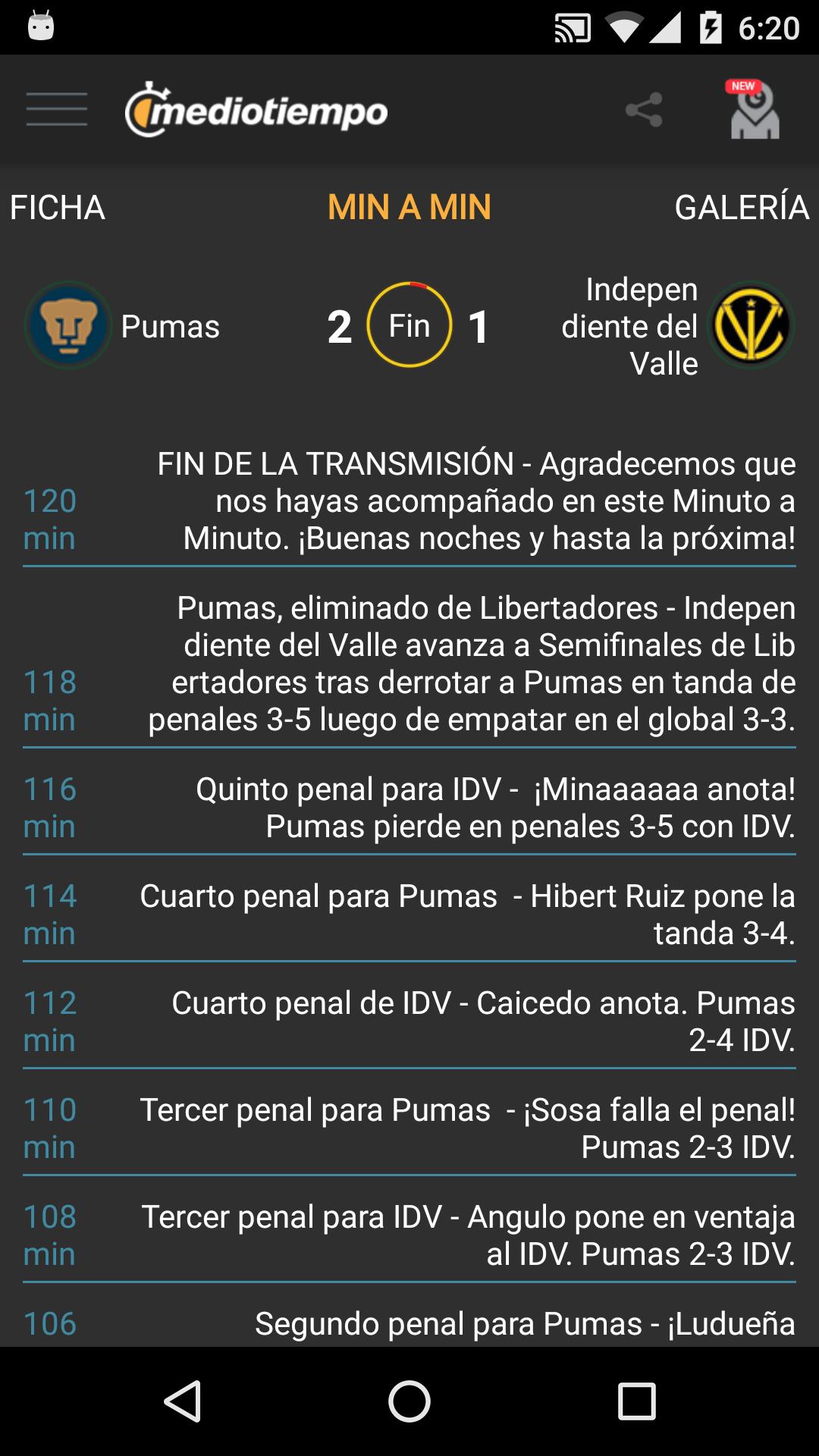
Task: Go to the home screen
Action: 409,1401
